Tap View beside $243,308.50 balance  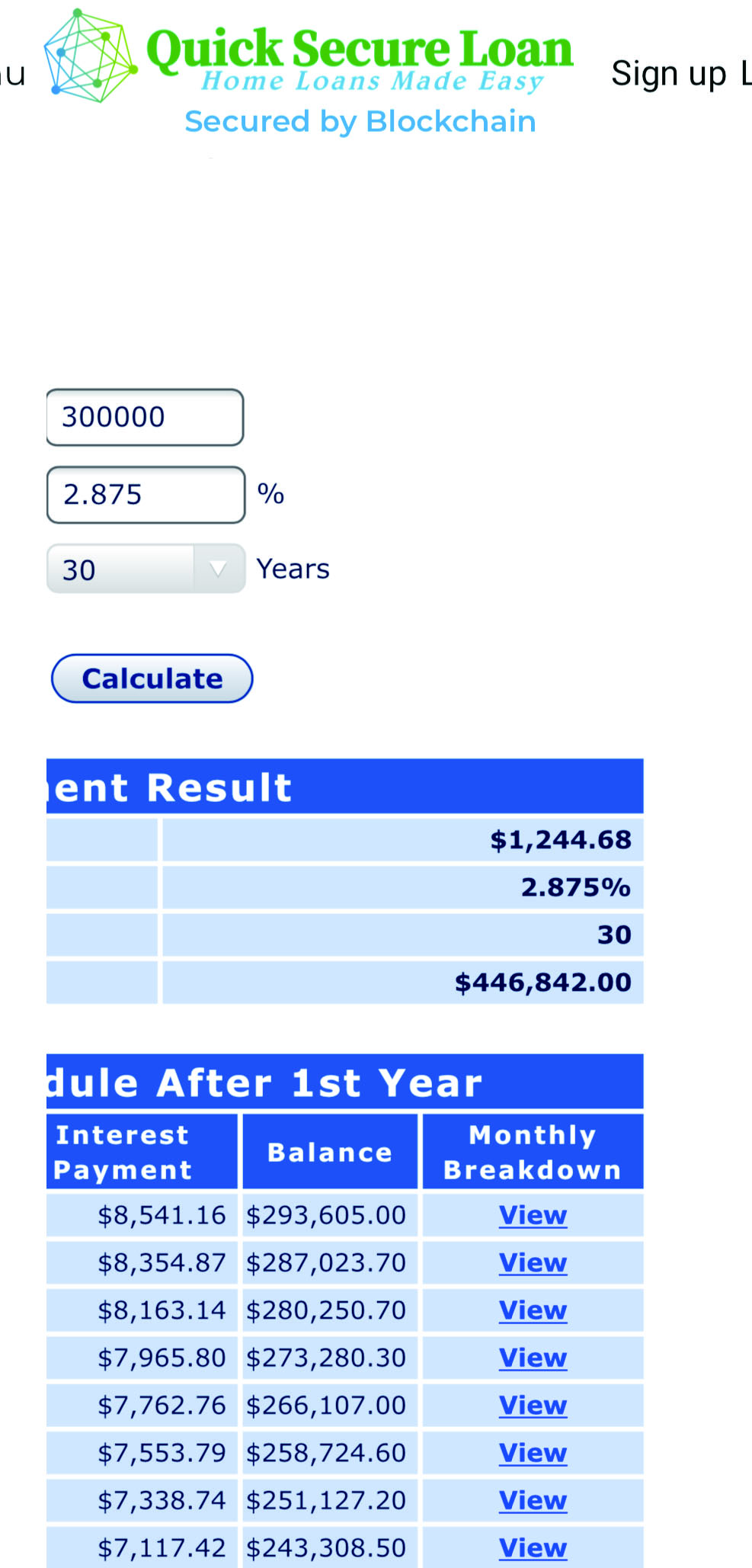533,1547
